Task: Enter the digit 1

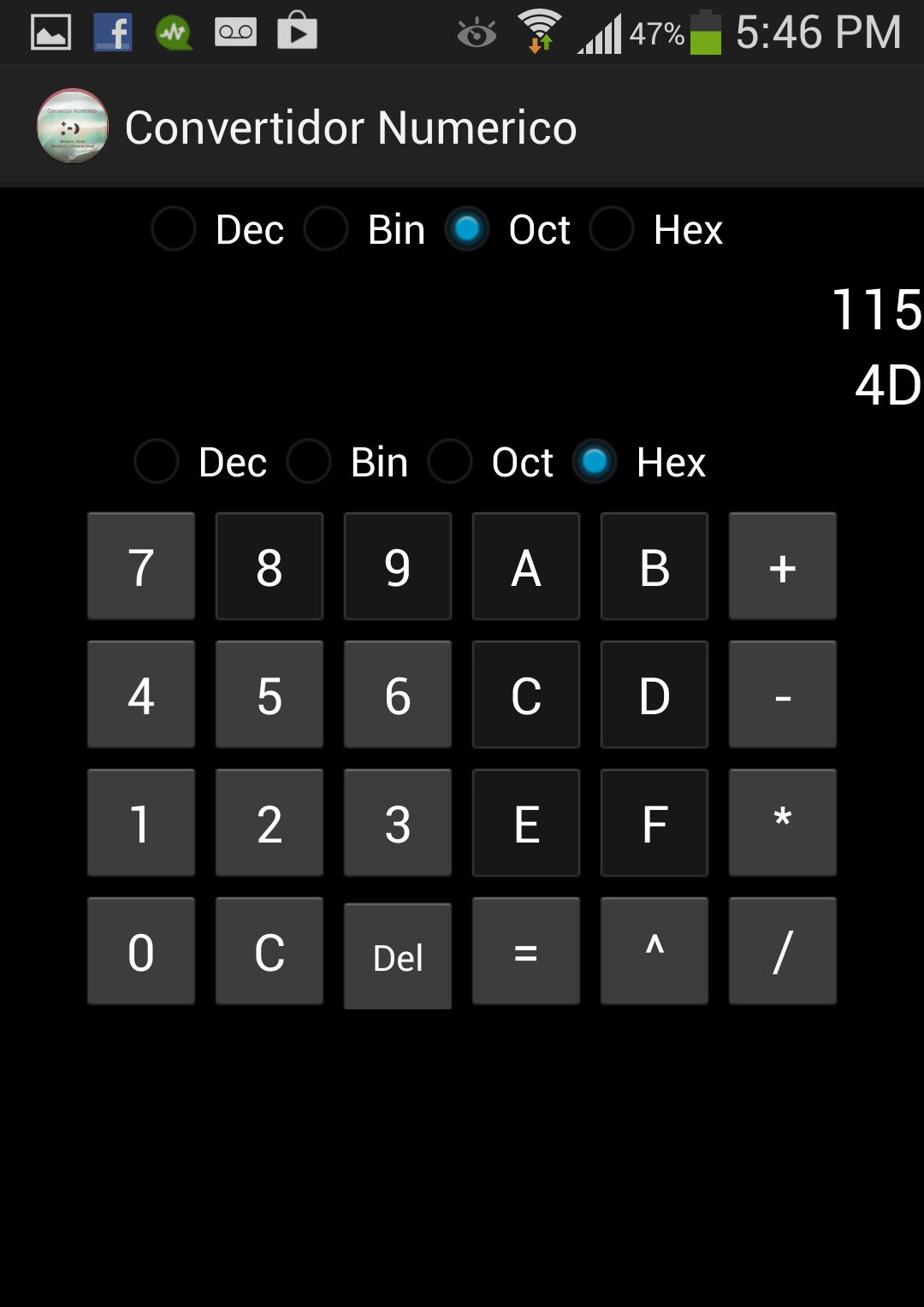Action: pyautogui.click(x=141, y=823)
